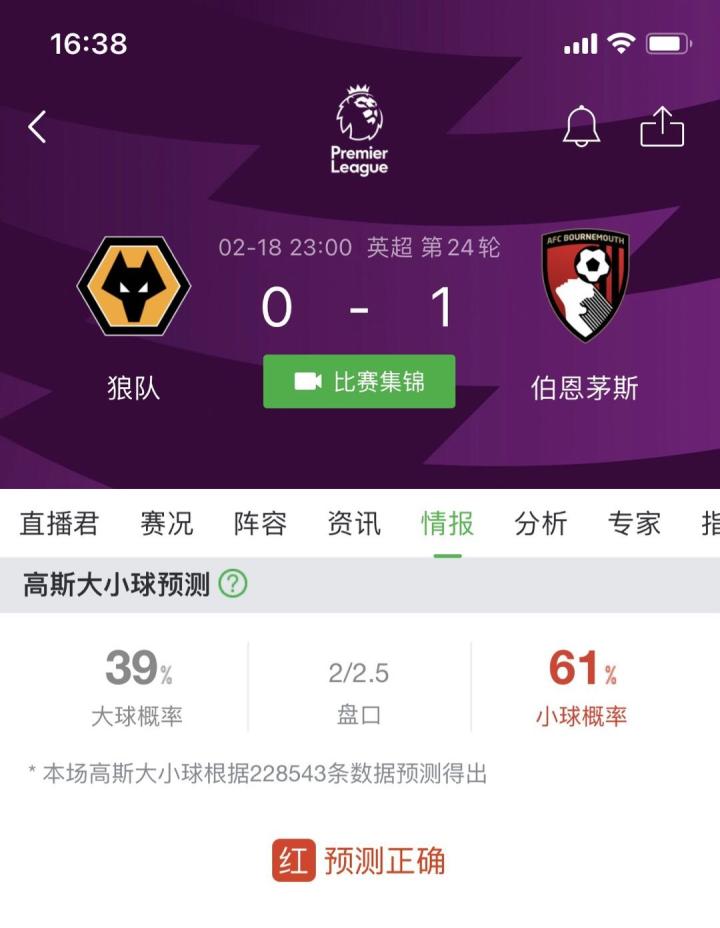This screenshot has width=720, height=928.
Task: Switch to the 直播君 tab
Action: tap(59, 523)
